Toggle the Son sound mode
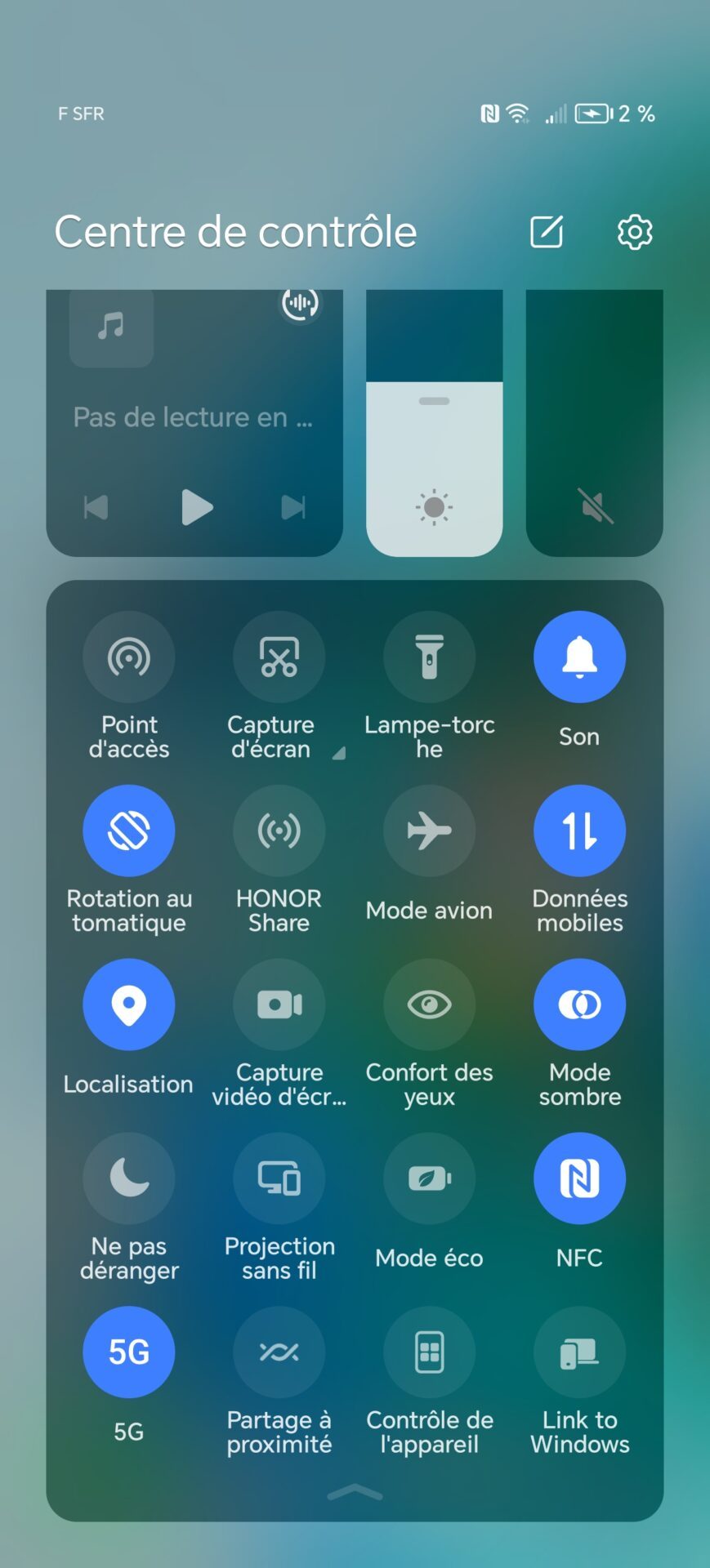The width and height of the screenshot is (710, 1568). tap(580, 657)
